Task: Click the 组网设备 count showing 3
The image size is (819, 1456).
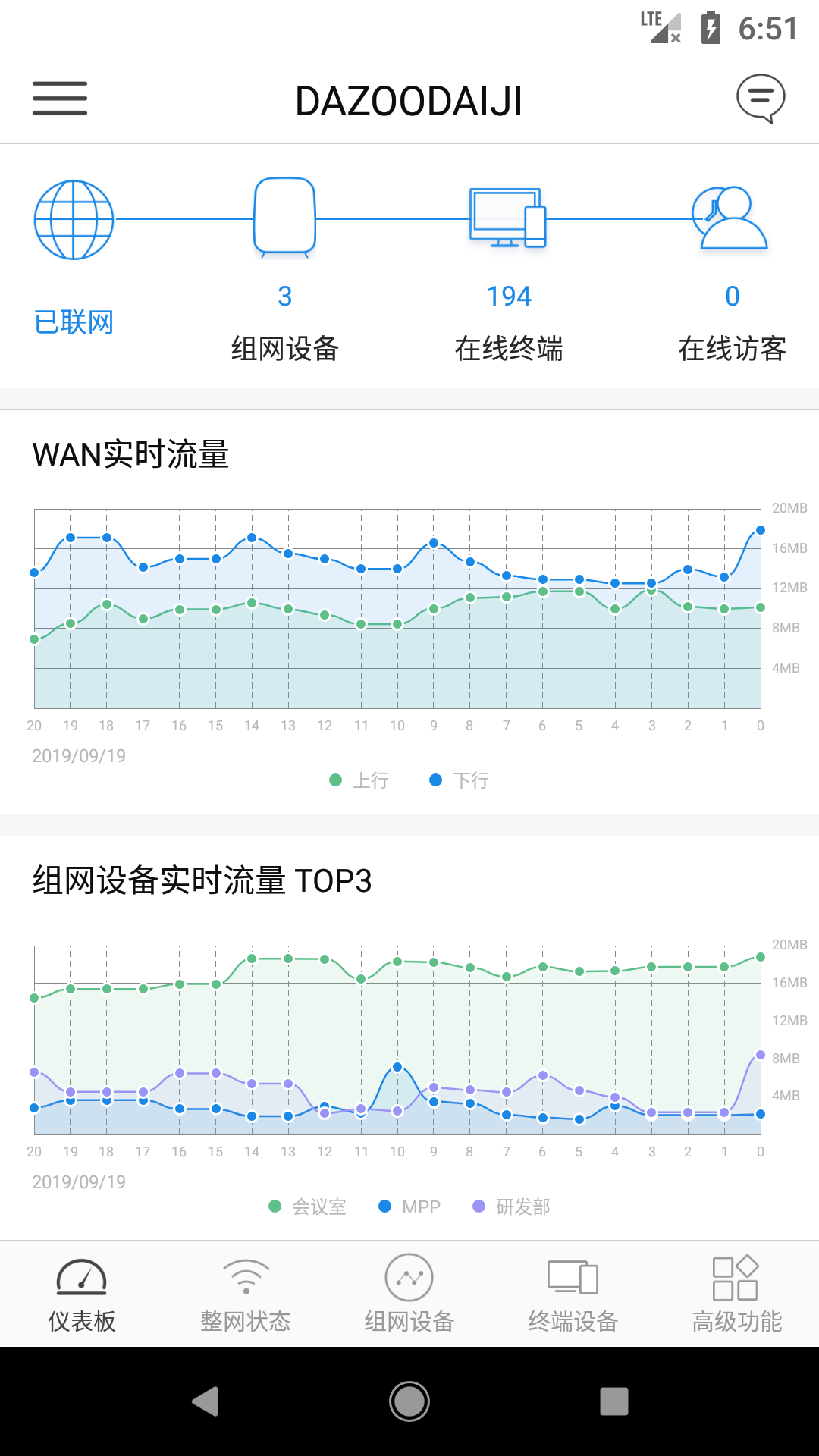Action: 284,297
